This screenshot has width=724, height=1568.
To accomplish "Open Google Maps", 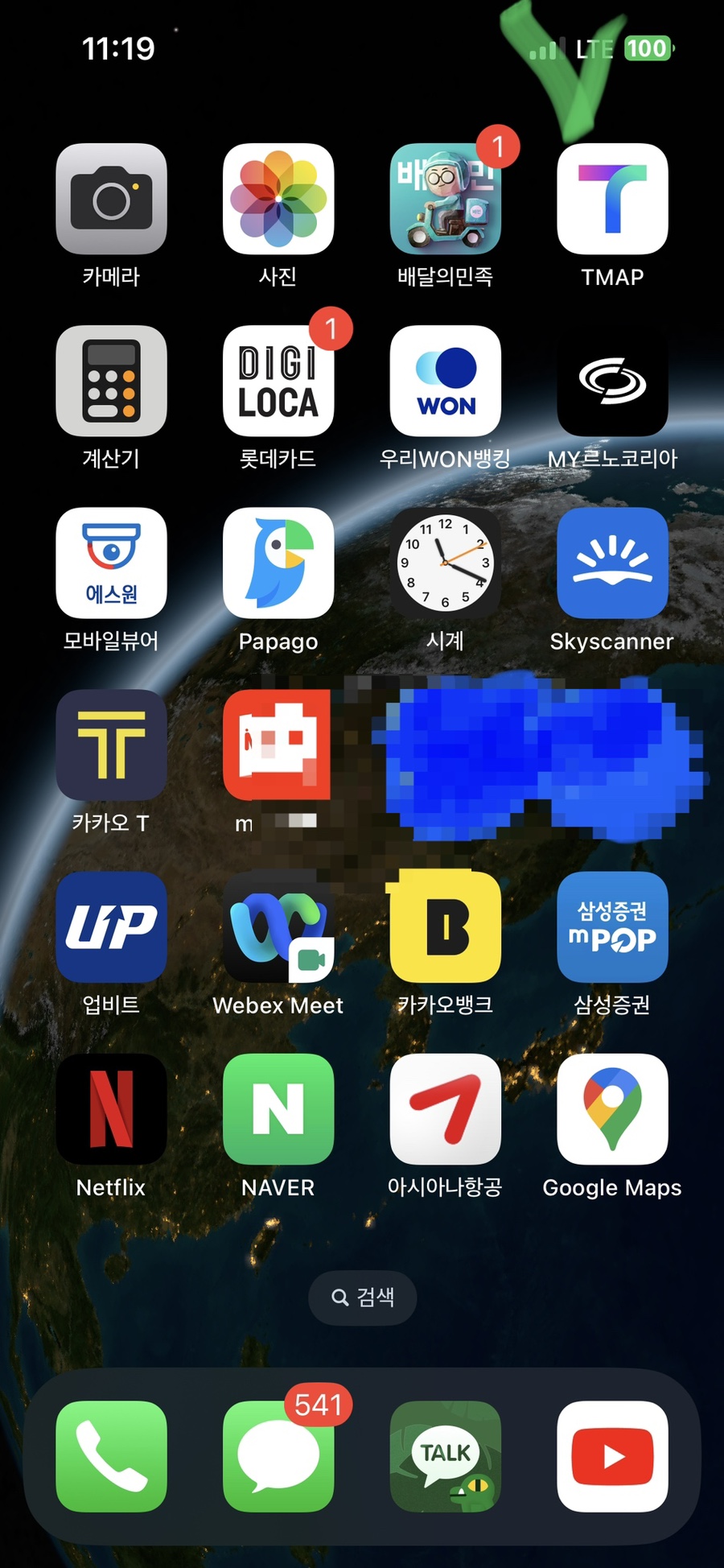I will click(612, 1108).
